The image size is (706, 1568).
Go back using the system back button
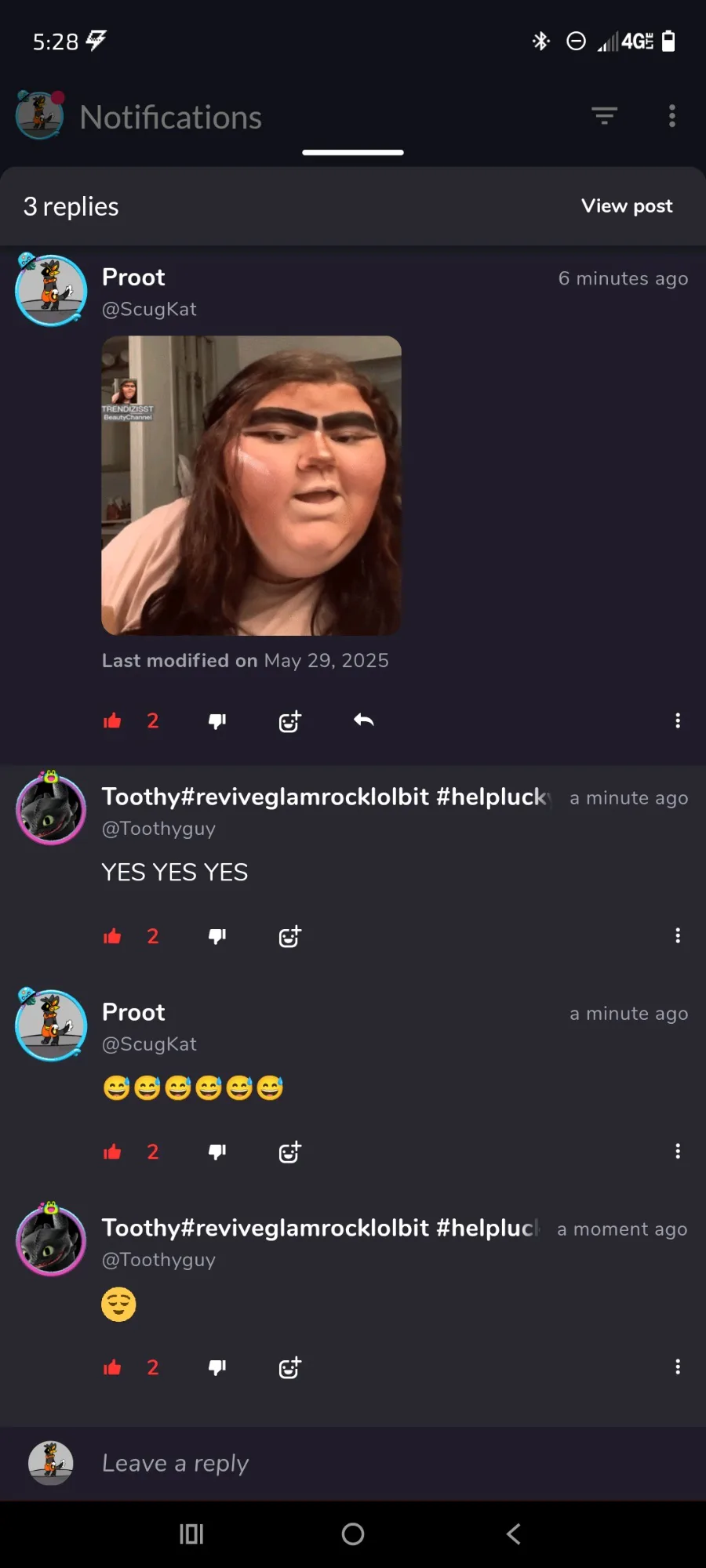pos(514,1534)
